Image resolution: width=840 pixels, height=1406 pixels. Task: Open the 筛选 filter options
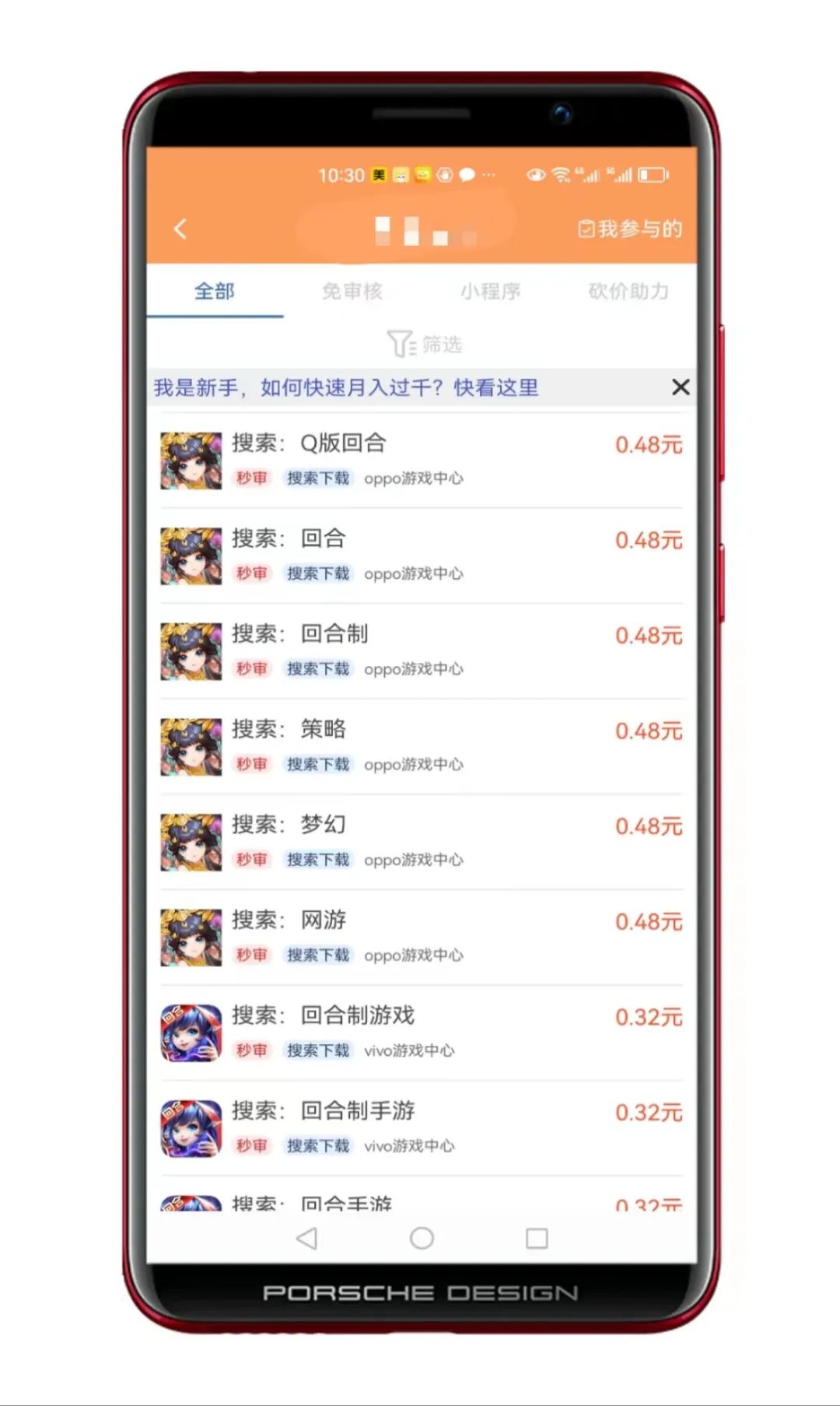[x=425, y=344]
